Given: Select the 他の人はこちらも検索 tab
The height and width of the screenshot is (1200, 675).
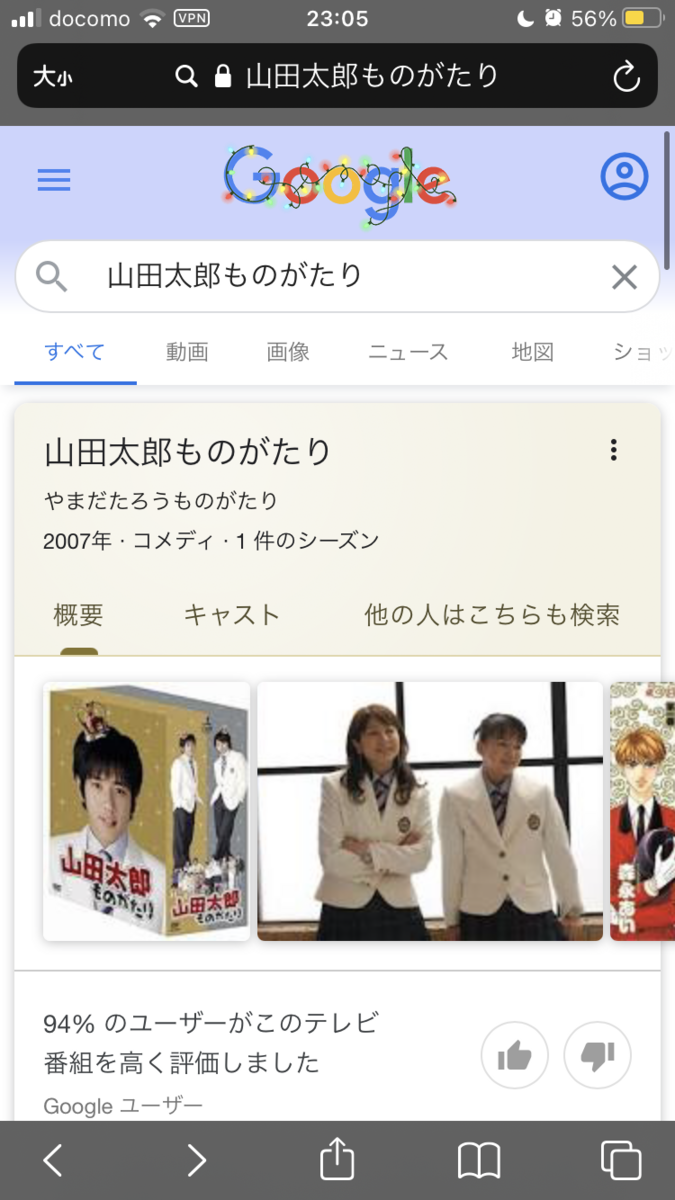Looking at the screenshot, I should pos(492,615).
